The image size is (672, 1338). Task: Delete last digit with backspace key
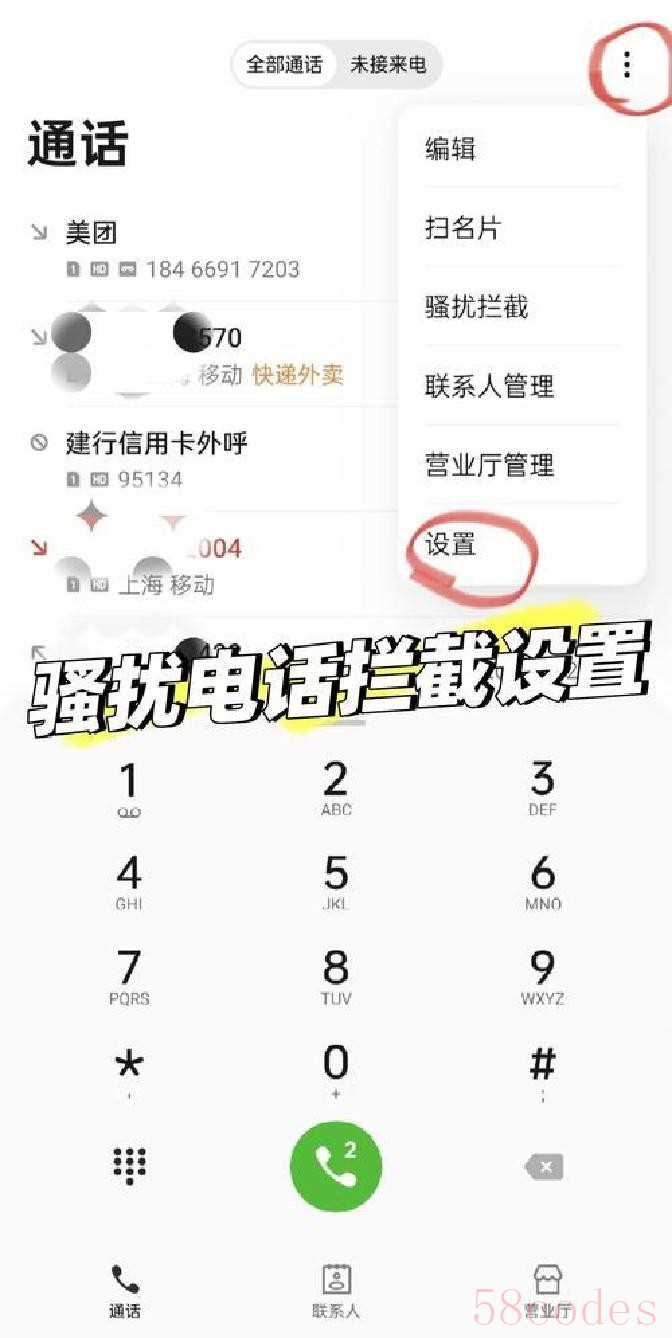tap(543, 1166)
